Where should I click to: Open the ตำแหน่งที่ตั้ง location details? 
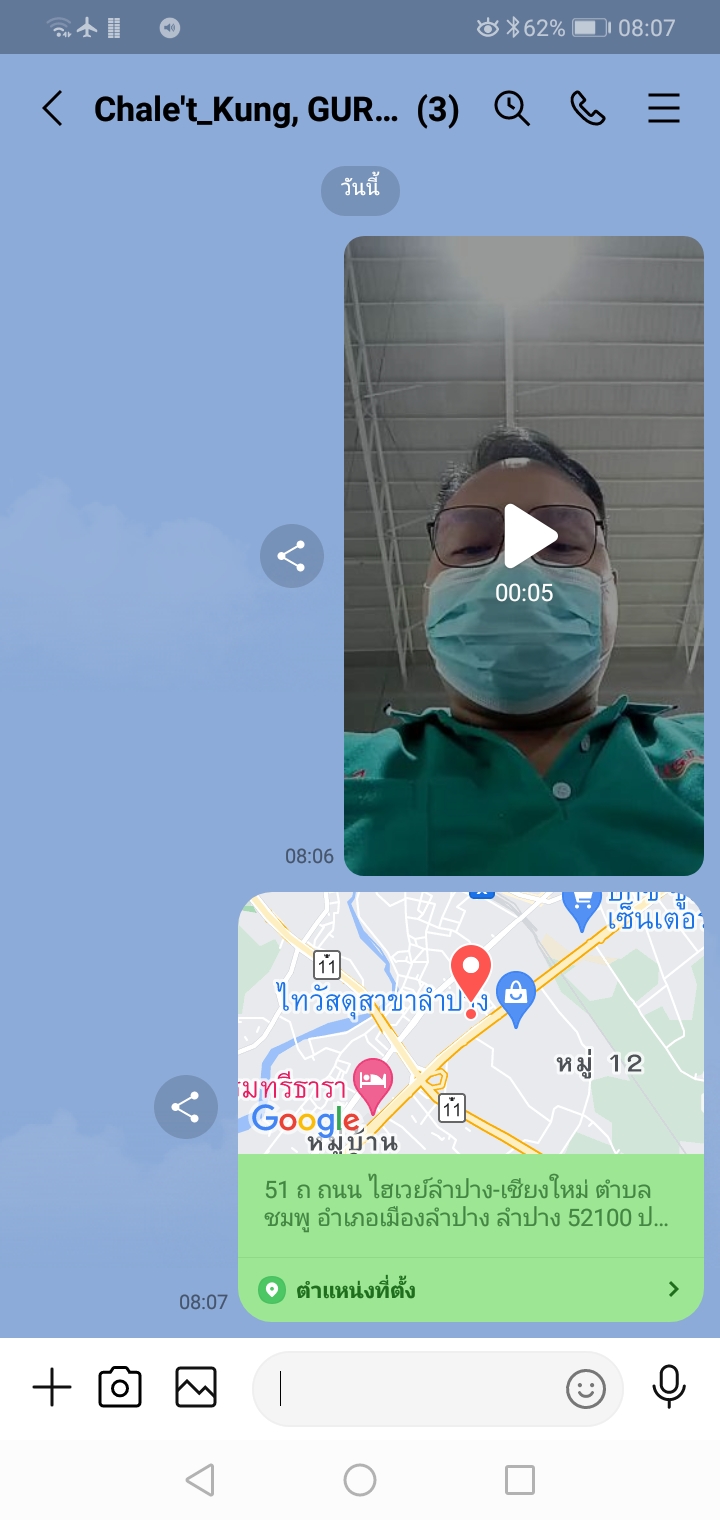pyautogui.click(x=470, y=1289)
